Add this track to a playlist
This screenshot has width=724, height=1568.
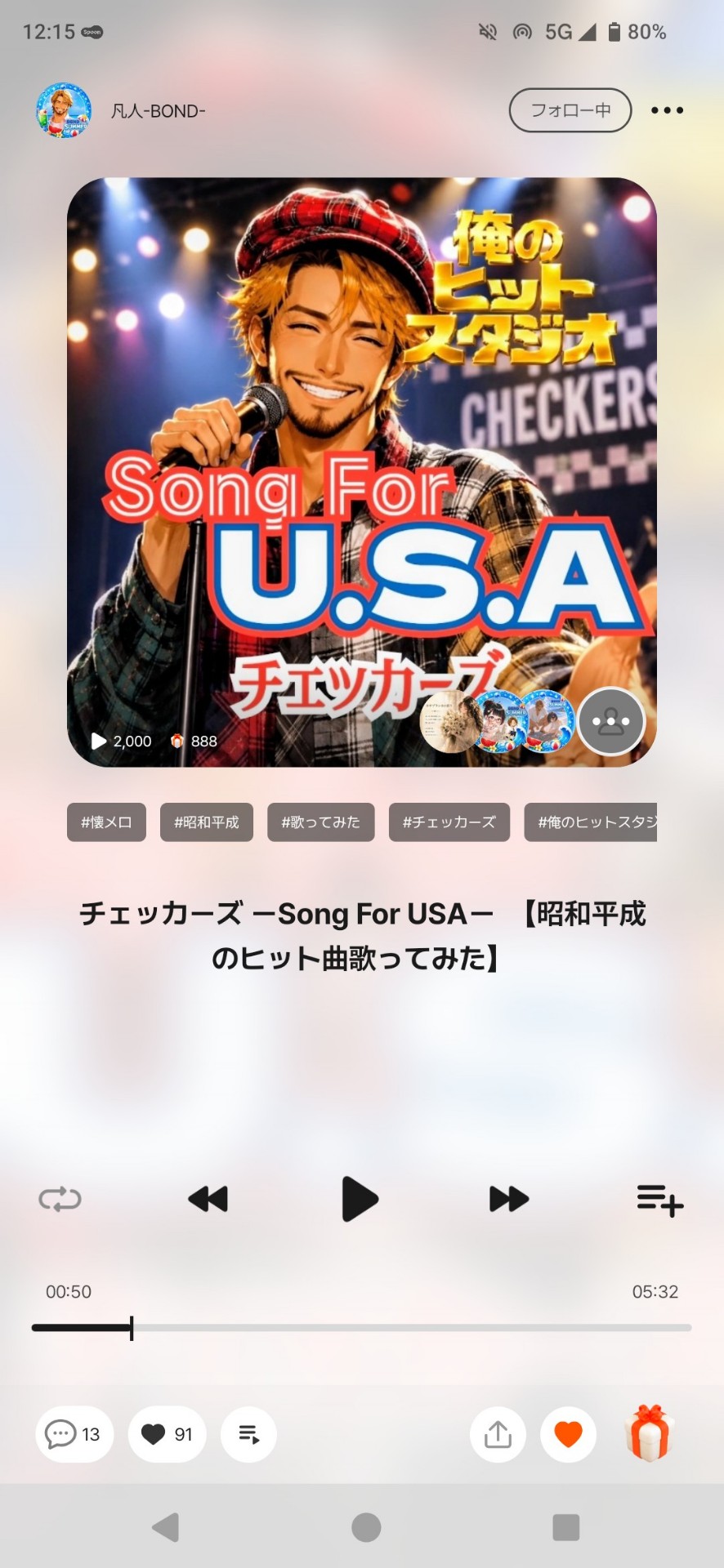tap(660, 1200)
